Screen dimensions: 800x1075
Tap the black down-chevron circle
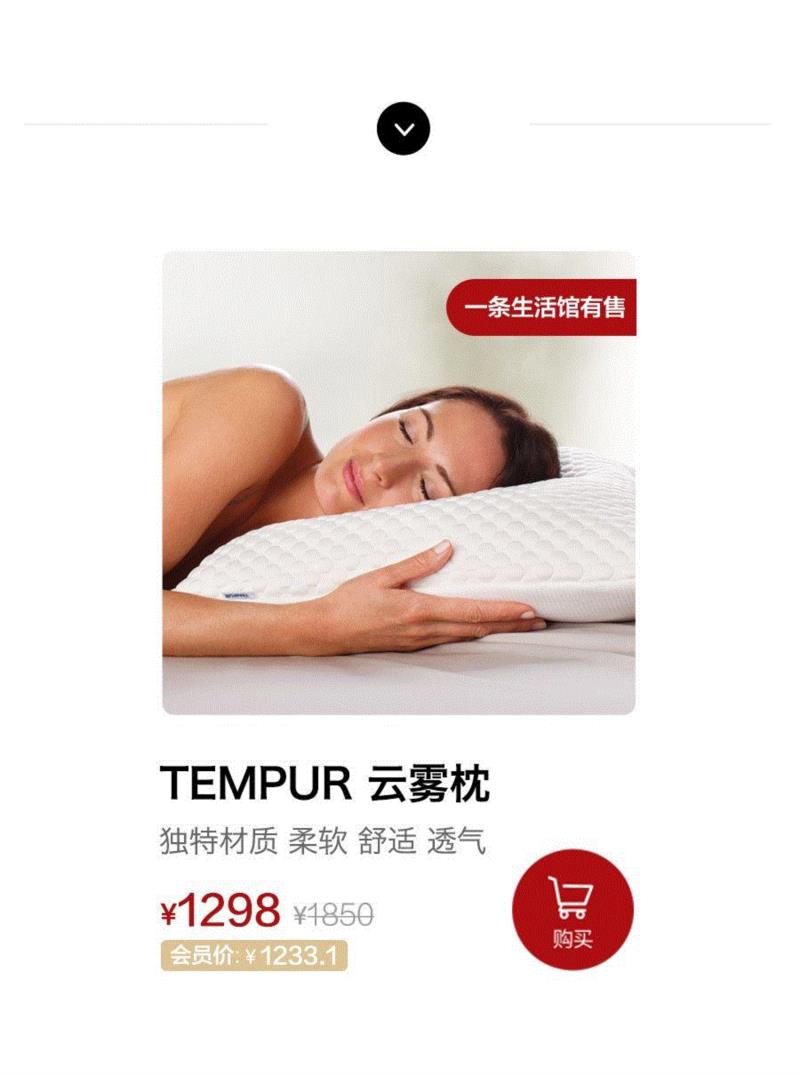pos(403,129)
